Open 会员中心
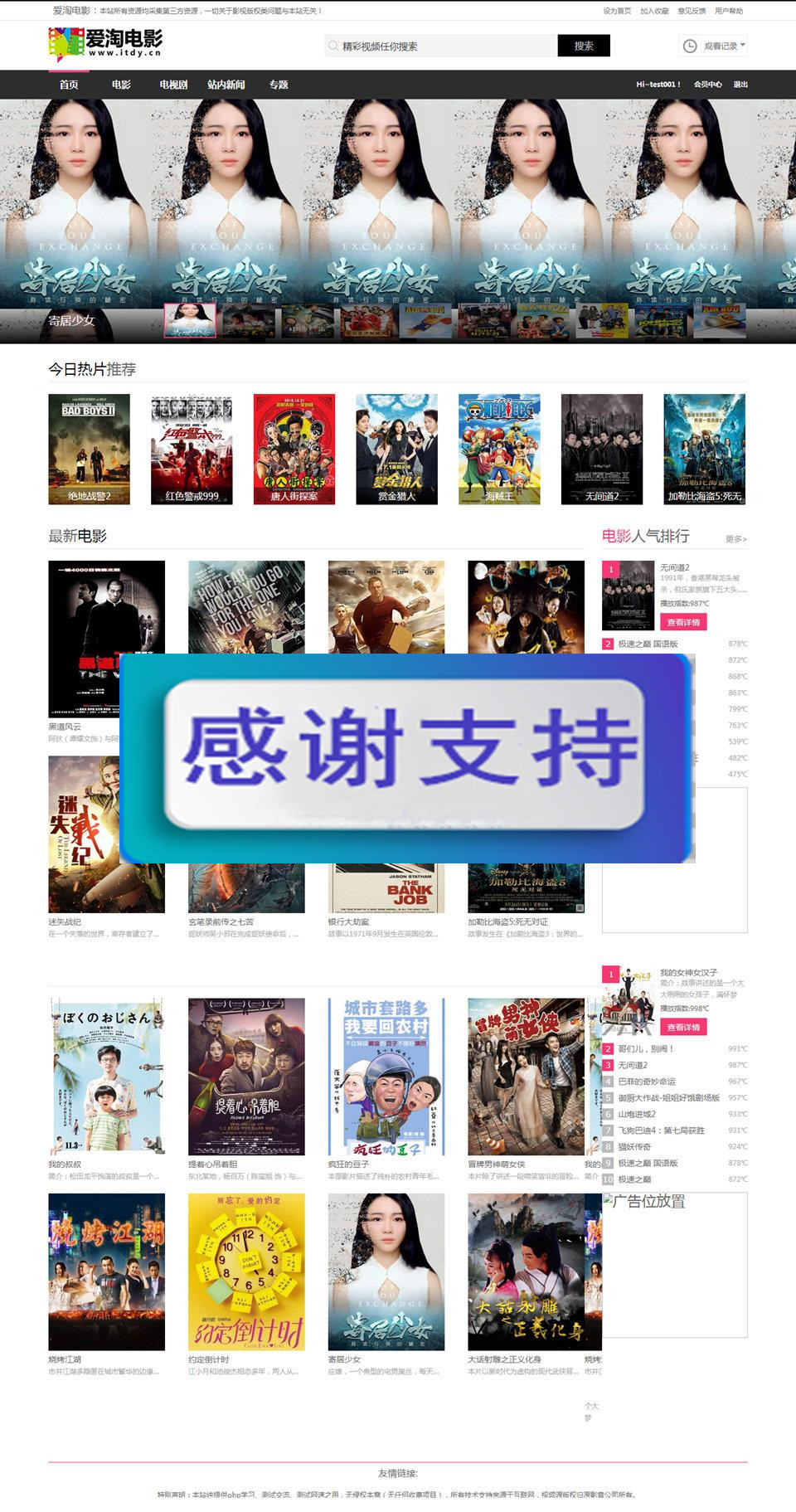This screenshot has width=796, height=1512. 707,85
